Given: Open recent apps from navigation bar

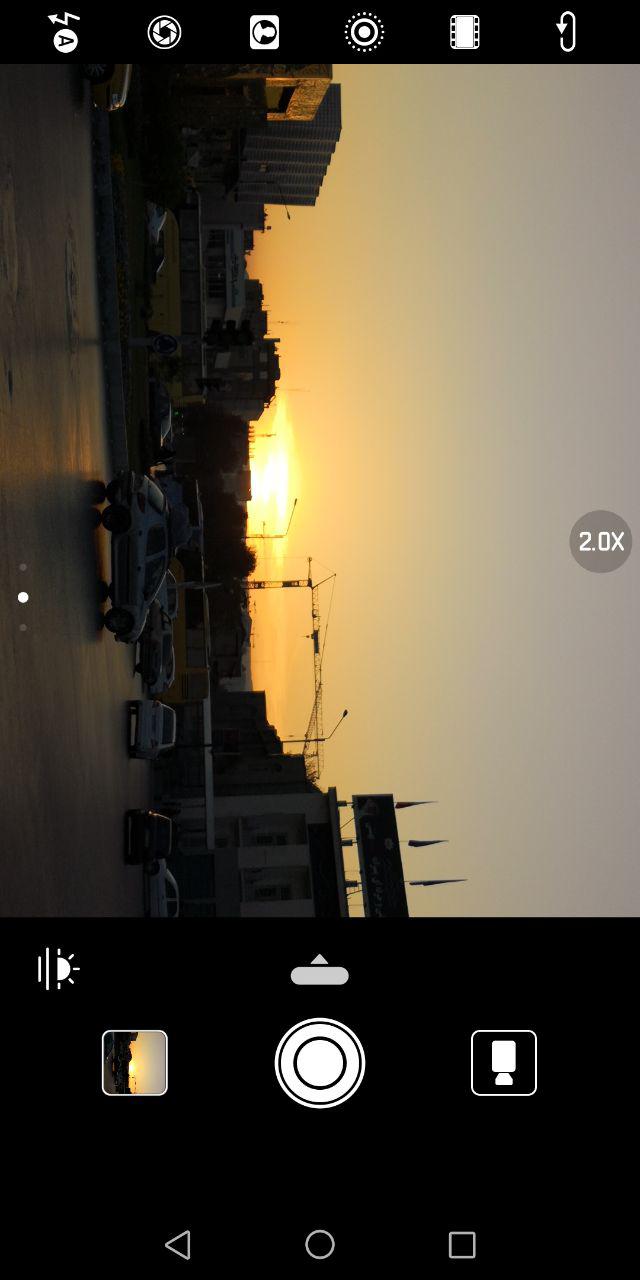Looking at the screenshot, I should tap(462, 1244).
